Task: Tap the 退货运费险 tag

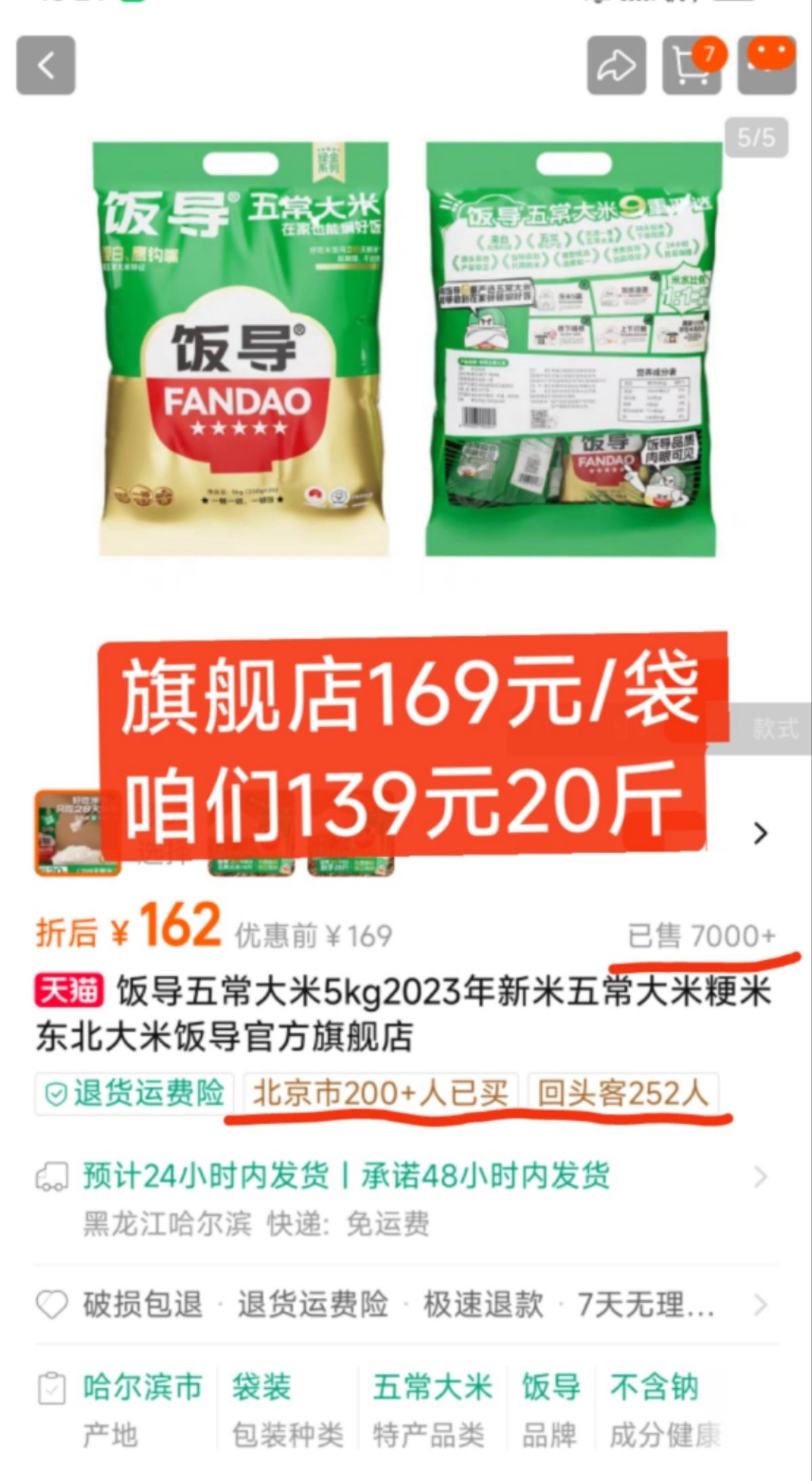Action: (134, 1093)
